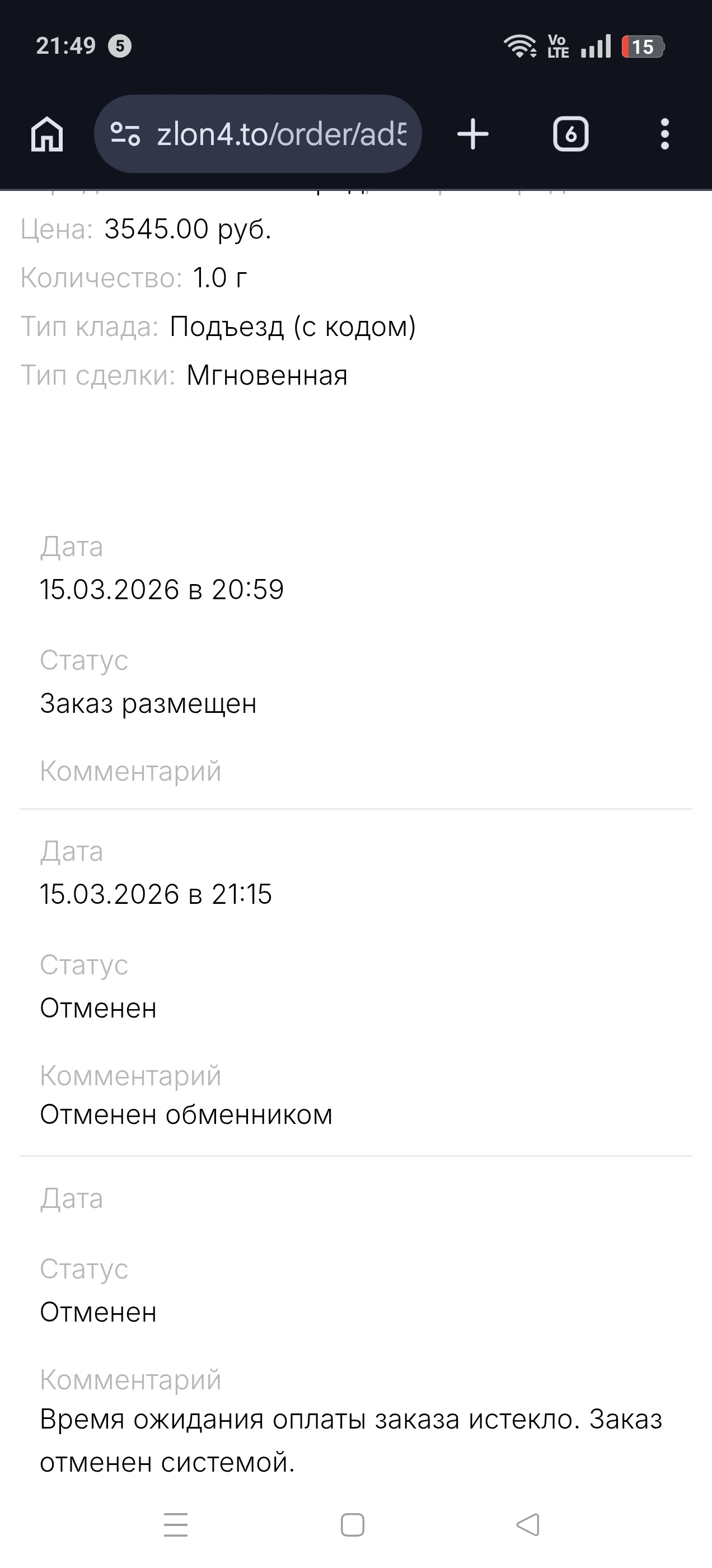
Task: Open the tab switcher showing 6 tabs
Action: [570, 134]
